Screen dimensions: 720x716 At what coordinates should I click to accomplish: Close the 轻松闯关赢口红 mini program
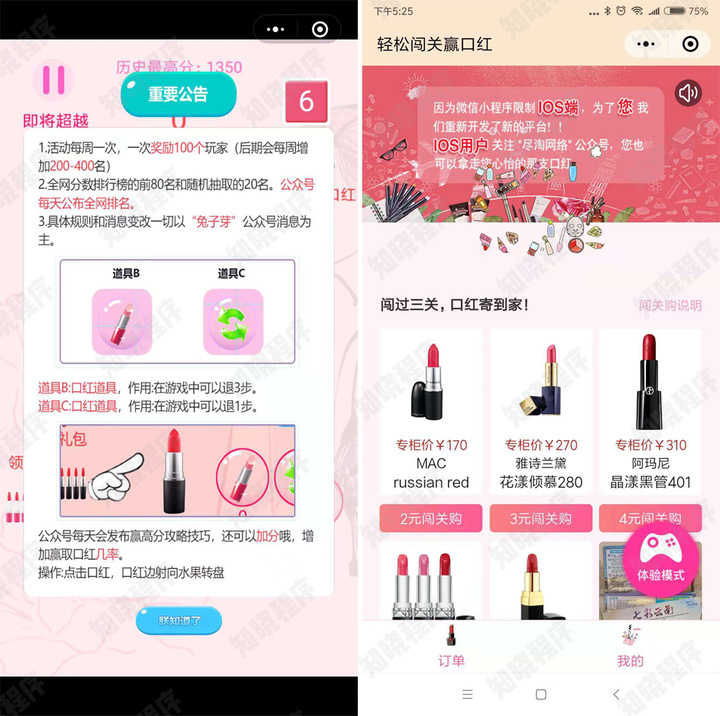click(690, 44)
